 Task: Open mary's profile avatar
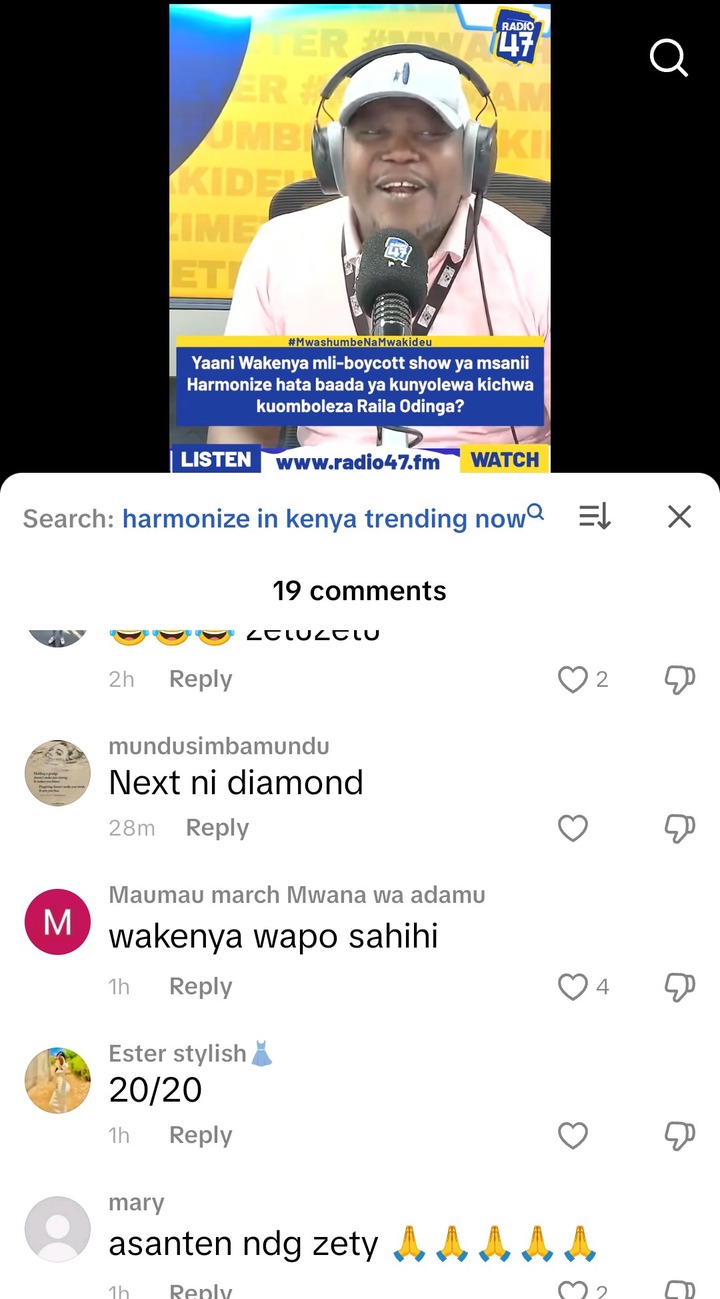point(57,1229)
